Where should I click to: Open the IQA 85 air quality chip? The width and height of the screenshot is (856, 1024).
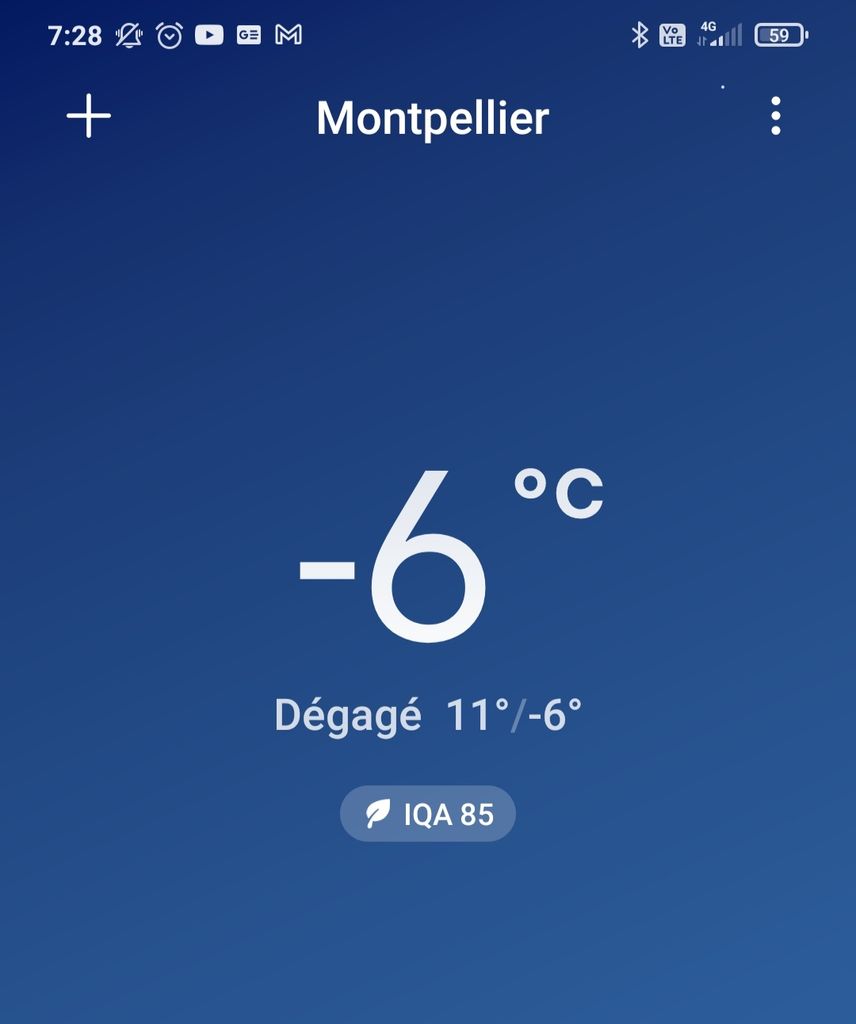pos(428,814)
